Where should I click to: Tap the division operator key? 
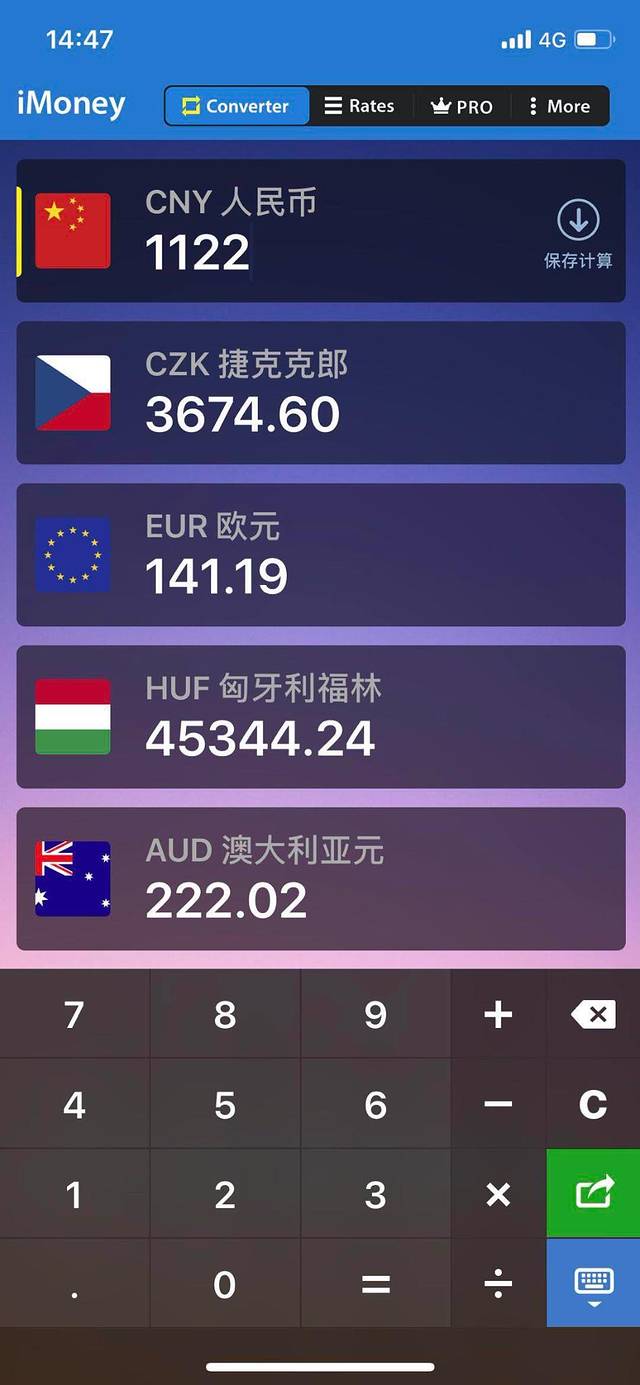[498, 1283]
